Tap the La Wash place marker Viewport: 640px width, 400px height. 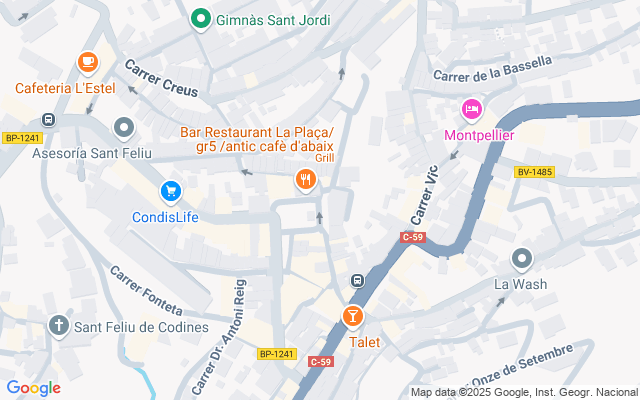coord(521,259)
